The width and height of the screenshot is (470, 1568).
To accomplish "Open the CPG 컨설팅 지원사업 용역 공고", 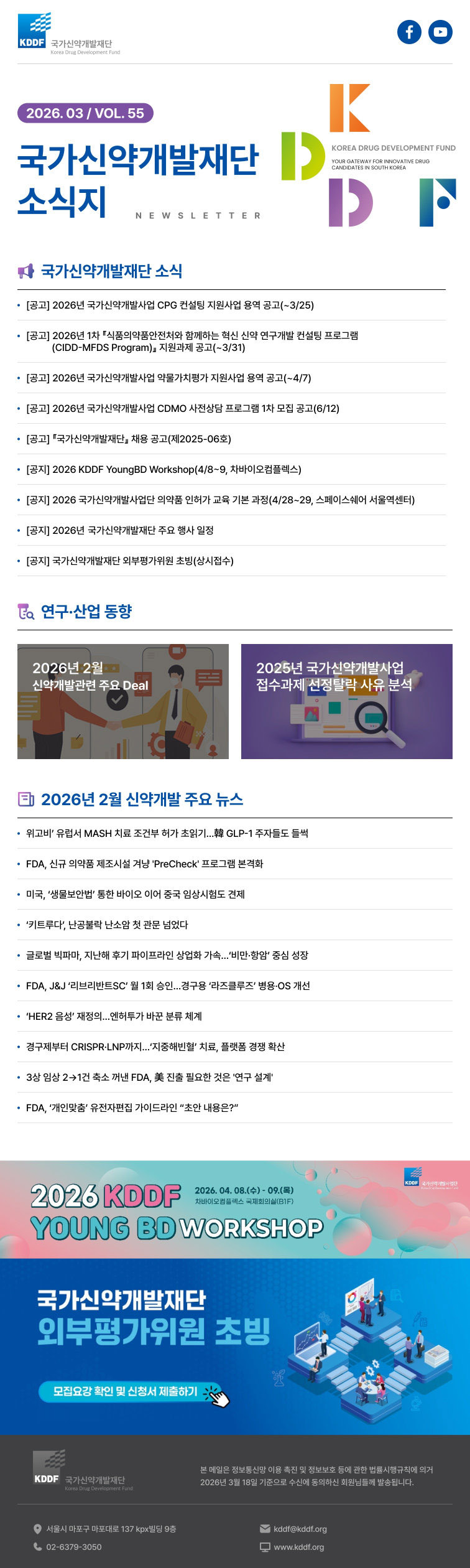I will 170,305.
